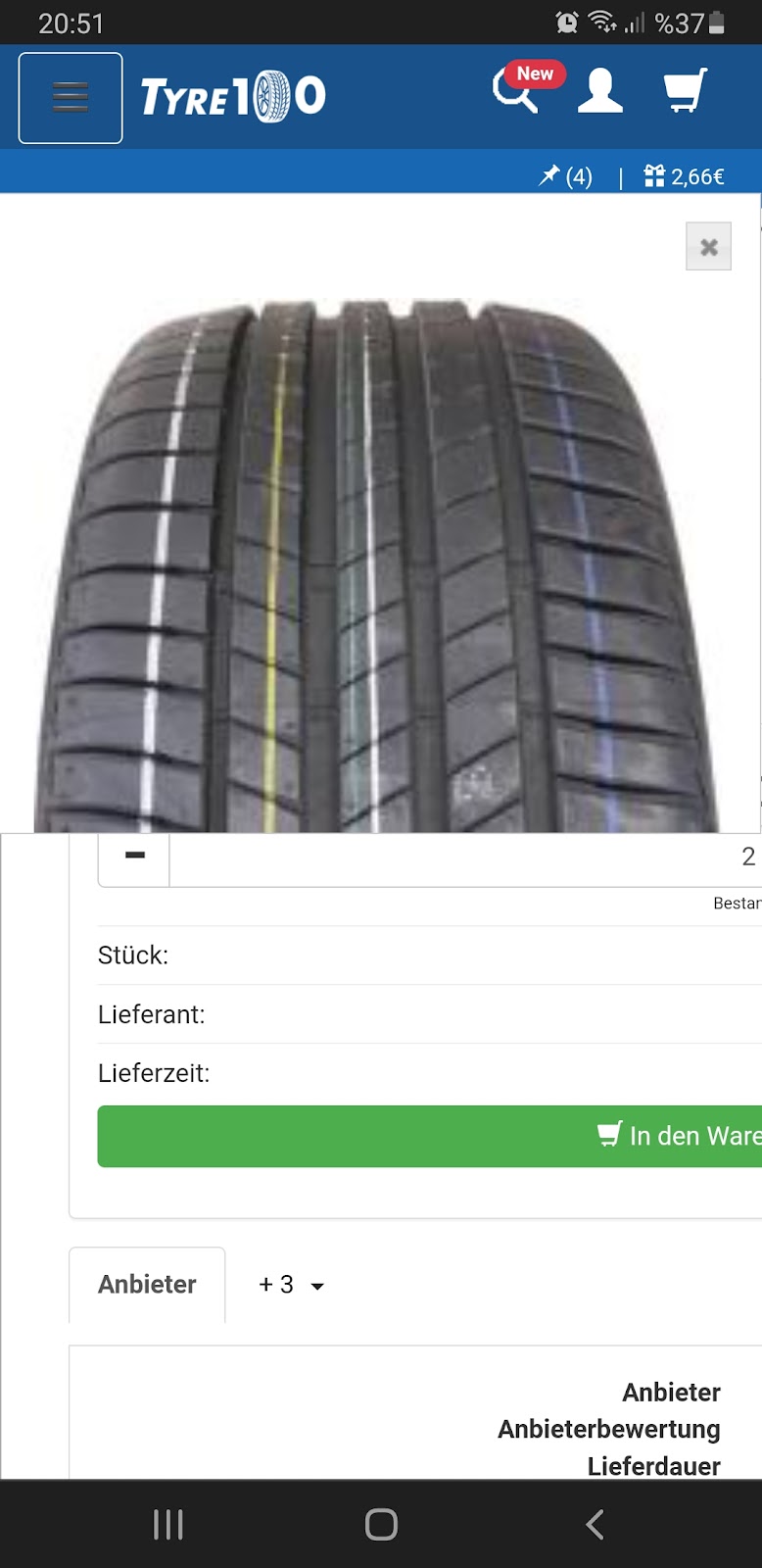Screen dimensions: 762x1568
Task: Open the pinned items (4)
Action: click(x=566, y=176)
